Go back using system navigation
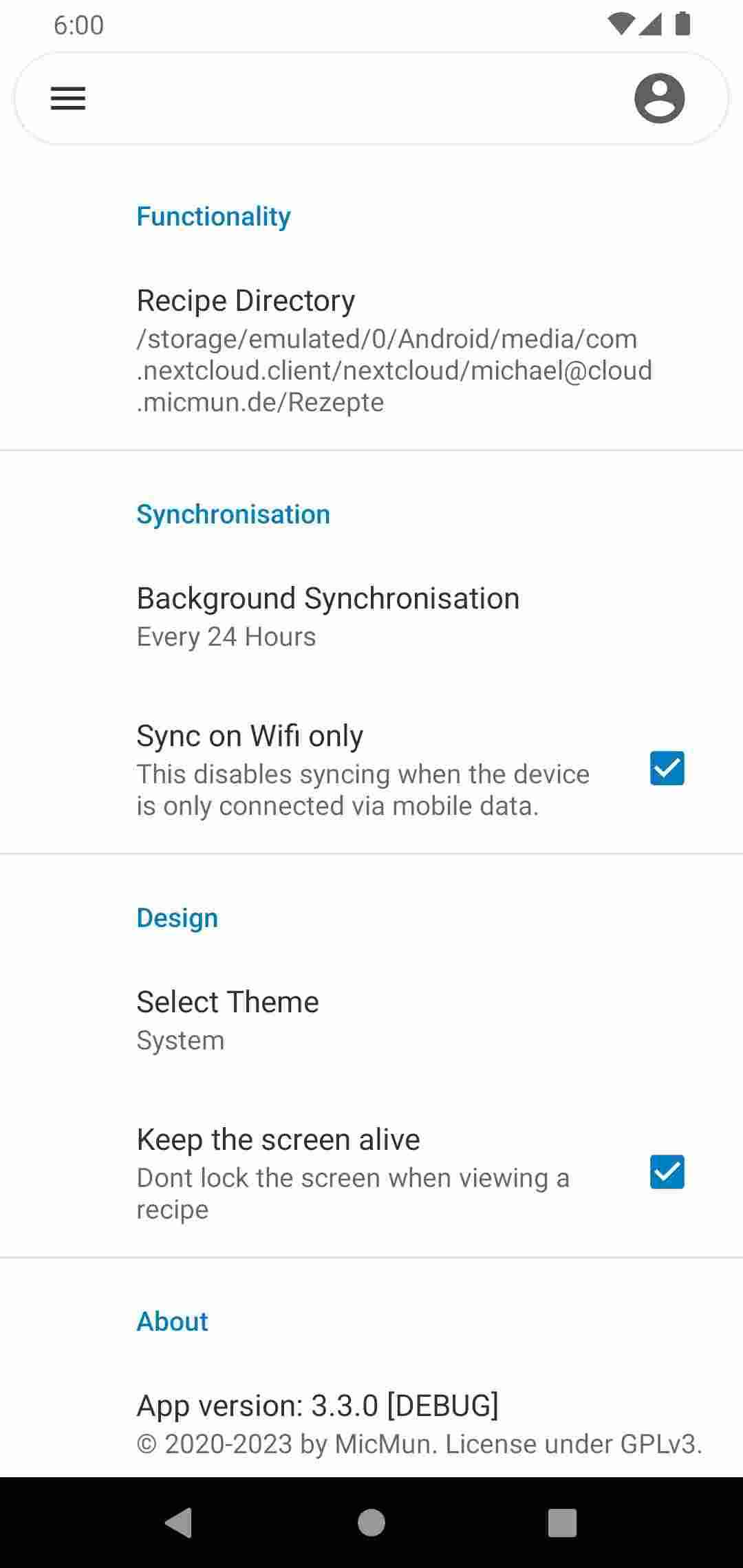 point(179,1522)
